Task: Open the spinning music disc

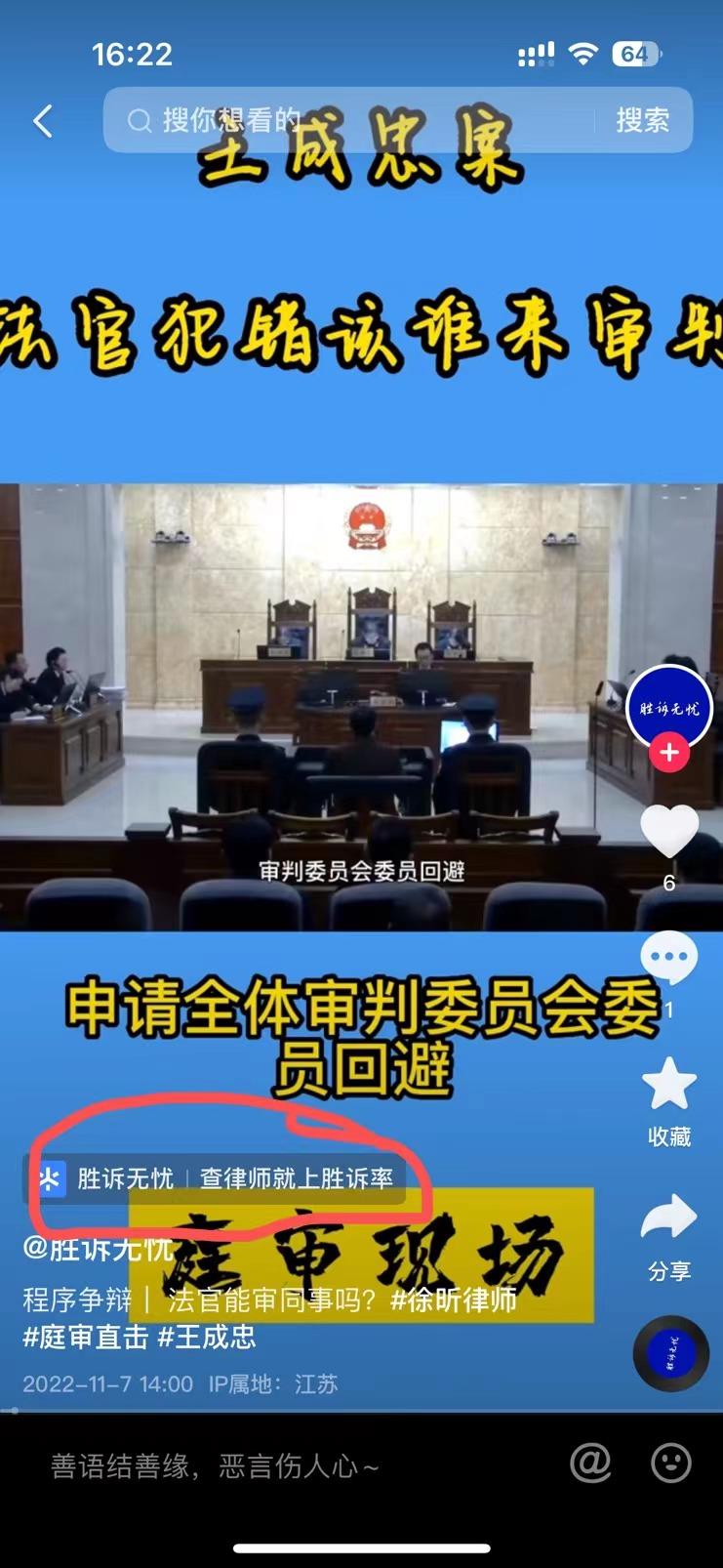Action: (670, 1353)
